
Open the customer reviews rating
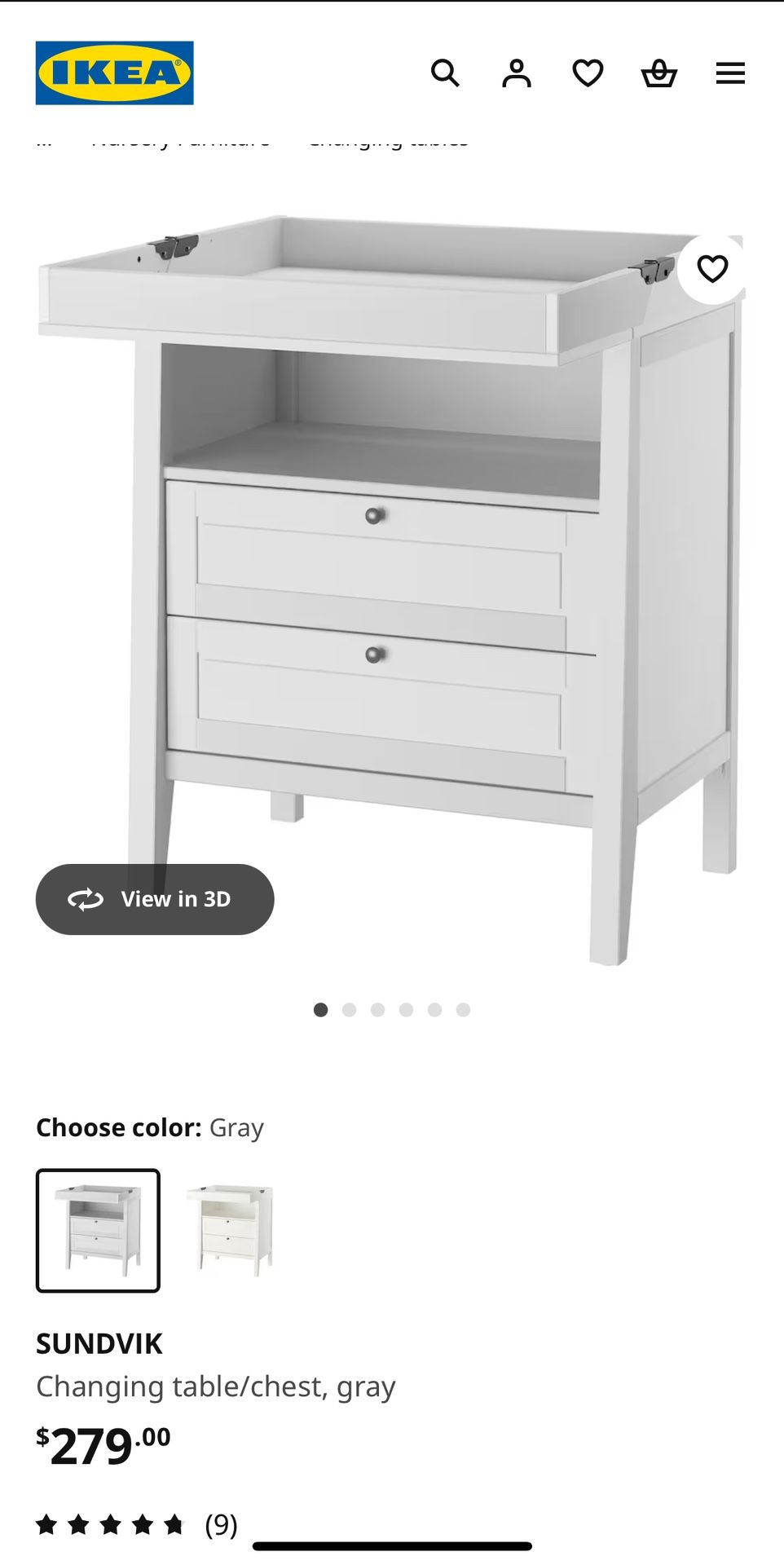(136, 1524)
